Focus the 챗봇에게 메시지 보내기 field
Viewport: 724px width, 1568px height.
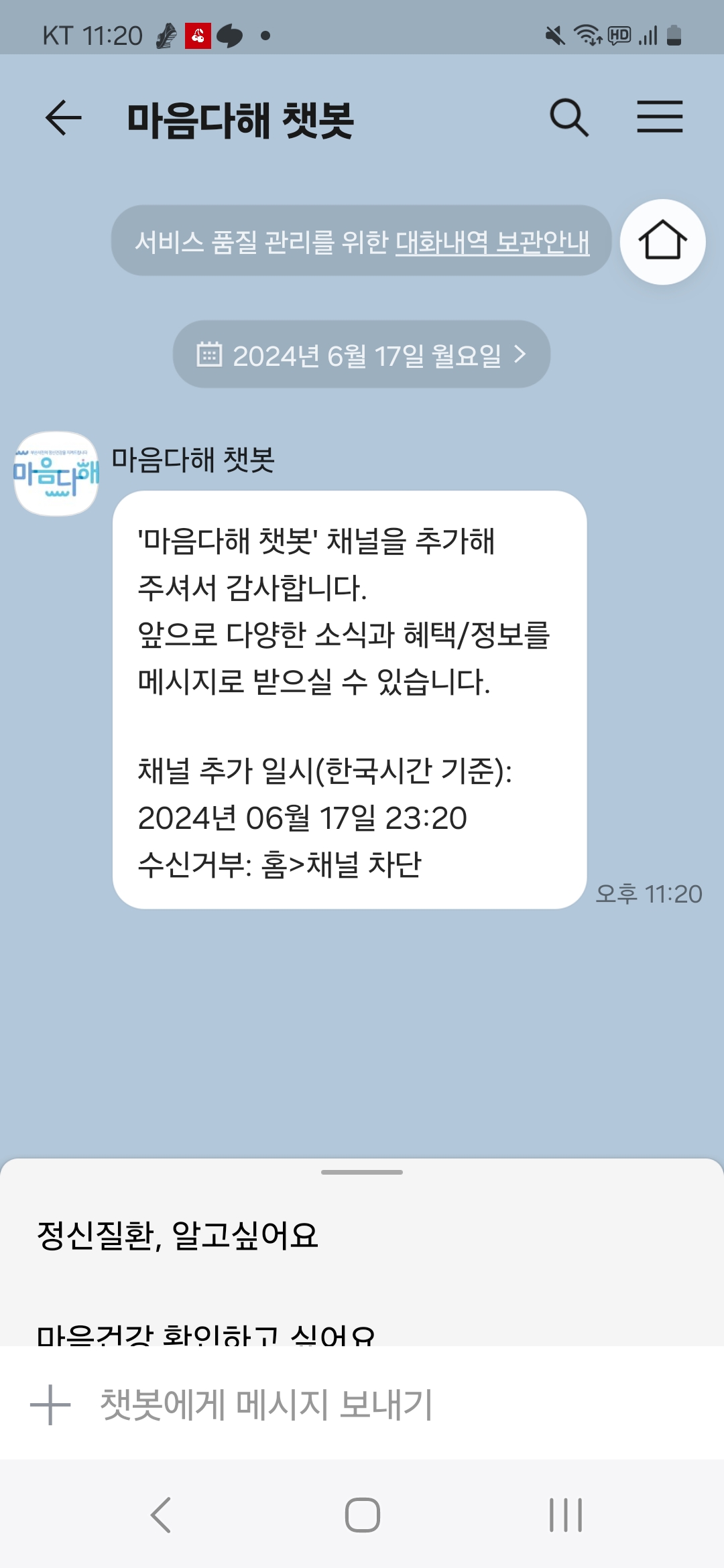click(375, 1404)
